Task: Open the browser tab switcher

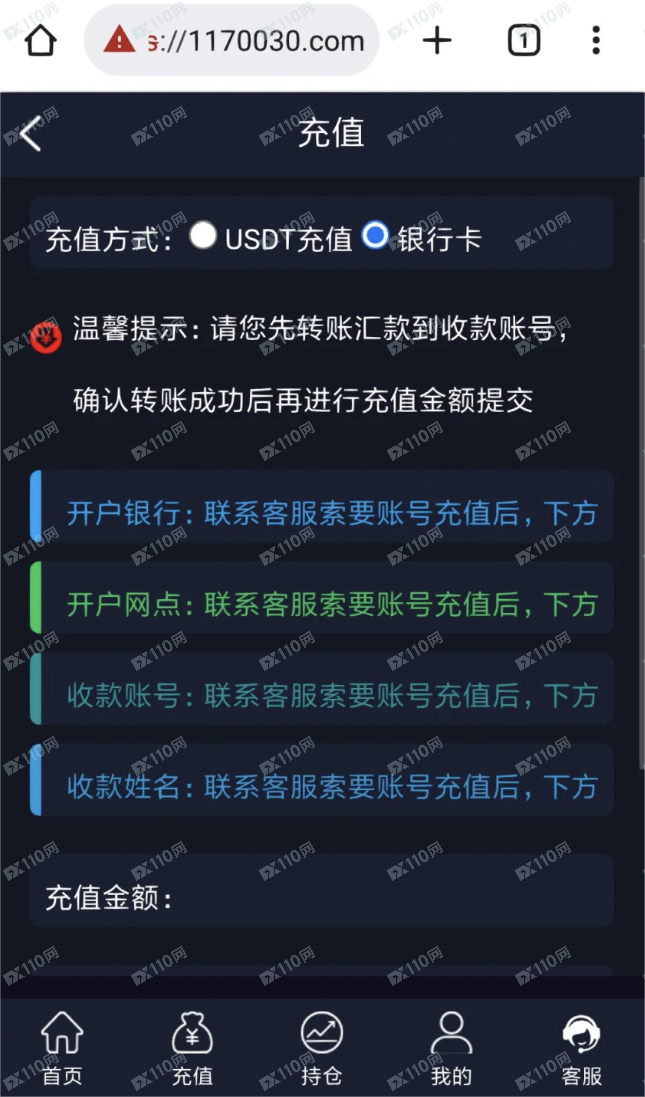Action: click(x=524, y=41)
